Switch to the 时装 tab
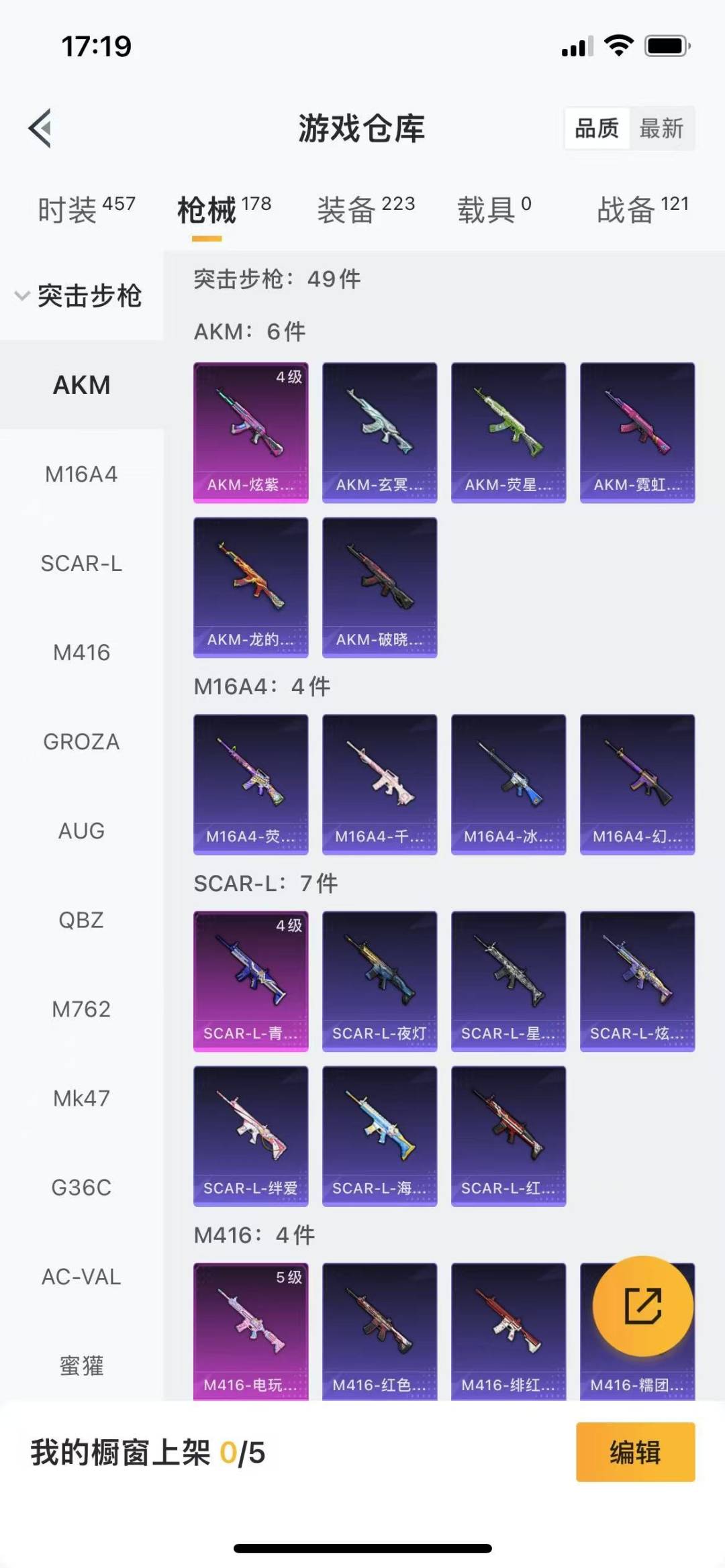Image resolution: width=725 pixels, height=1568 pixels. [87, 209]
